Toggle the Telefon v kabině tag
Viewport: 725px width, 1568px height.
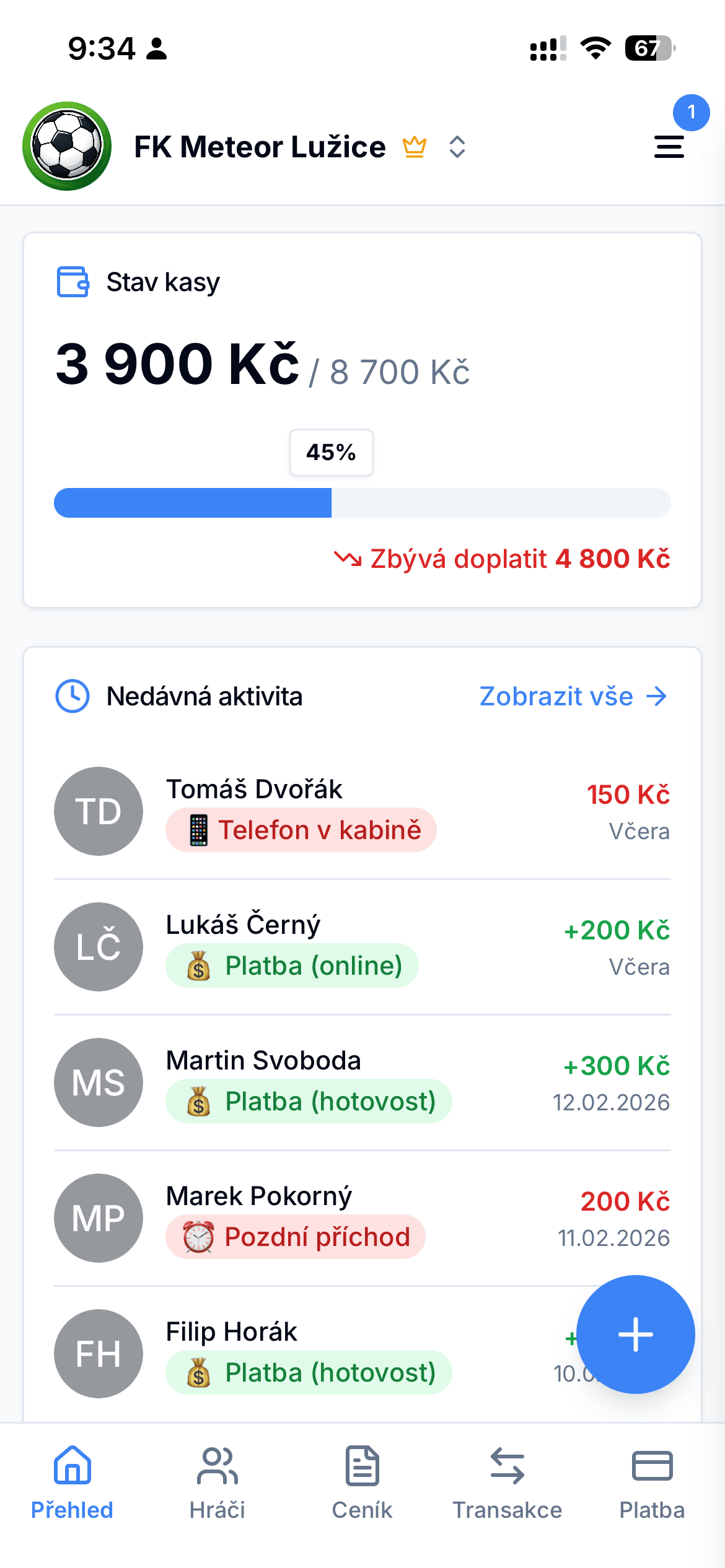[301, 830]
